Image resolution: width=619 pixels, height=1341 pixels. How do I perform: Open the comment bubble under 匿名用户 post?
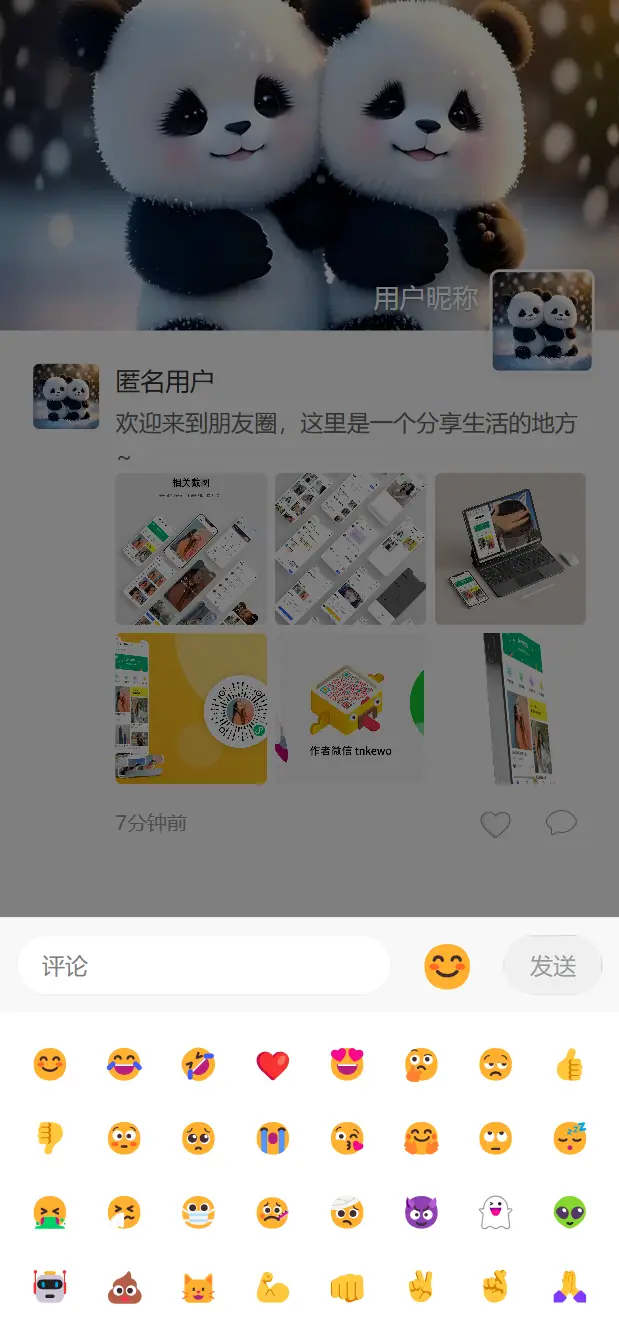pos(561,823)
